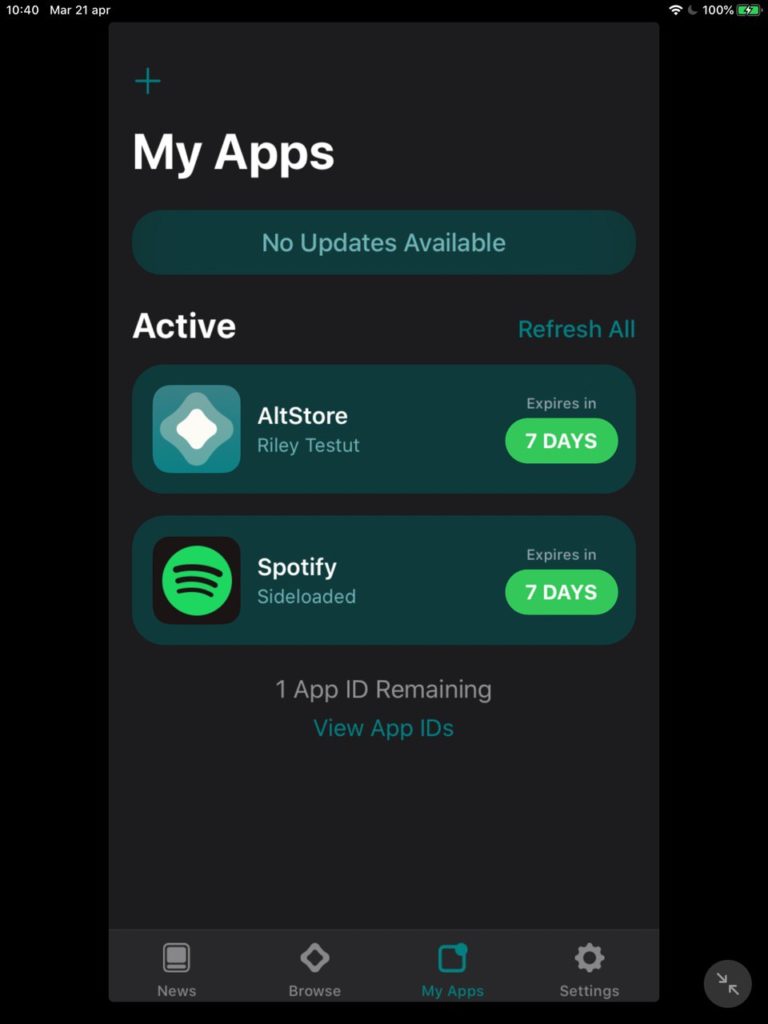The width and height of the screenshot is (768, 1024).
Task: Refresh AltStore via its 7 DAYS button
Action: [x=561, y=441]
